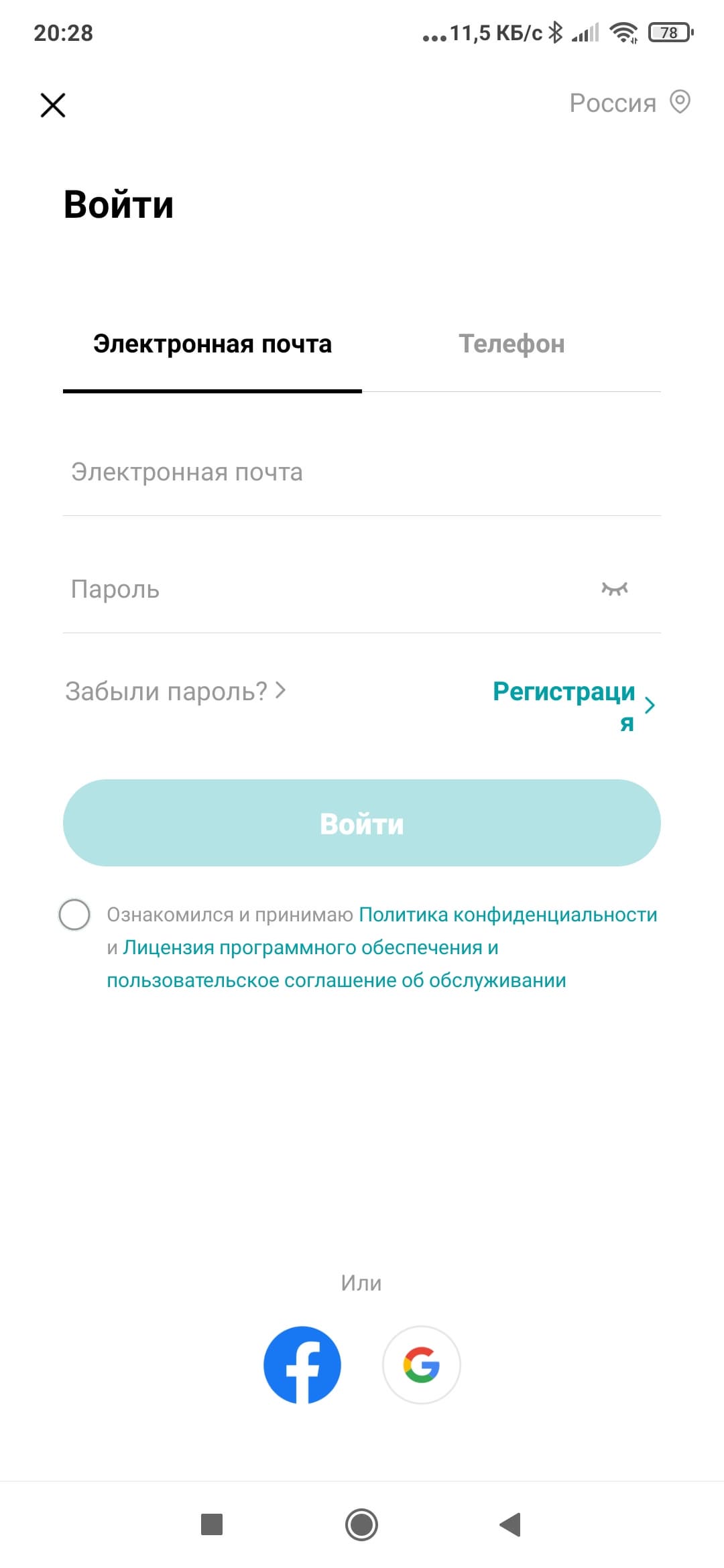The width and height of the screenshot is (724, 1568).
Task: Select the Электронная почта tab
Action: pyautogui.click(x=213, y=344)
